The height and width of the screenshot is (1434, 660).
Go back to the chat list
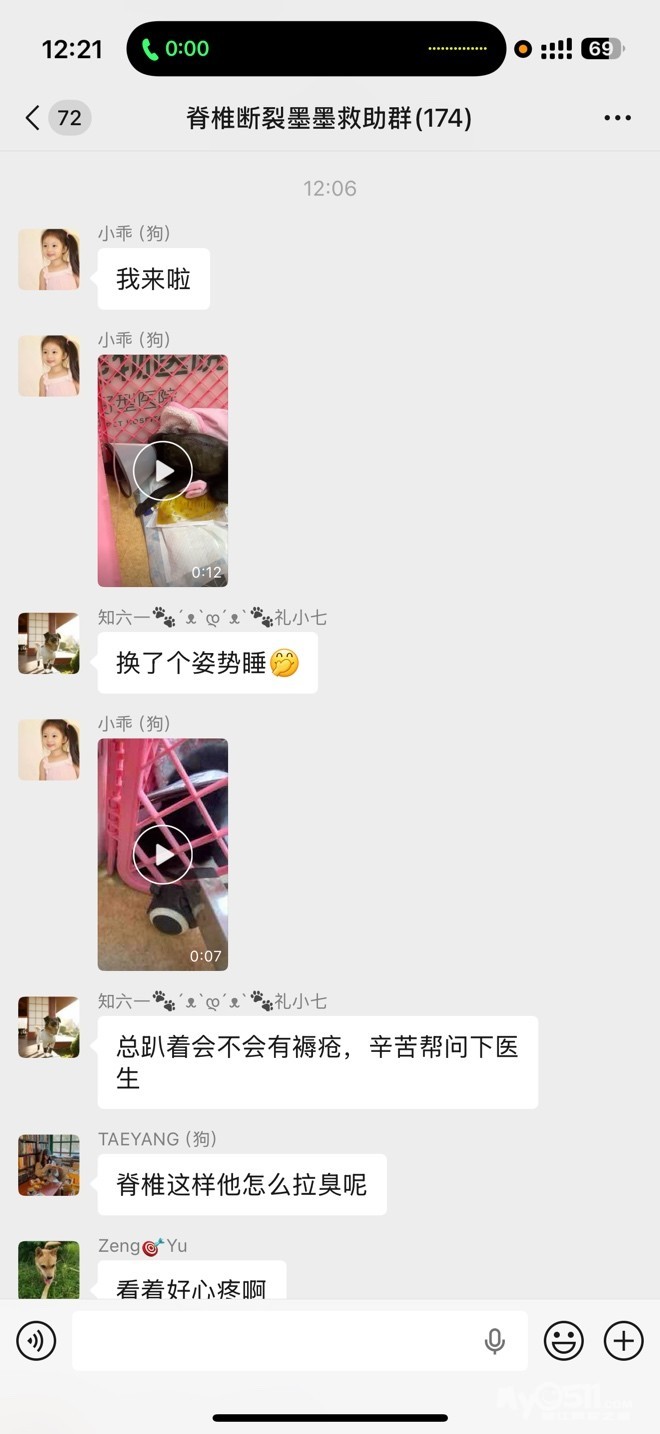(x=34, y=118)
